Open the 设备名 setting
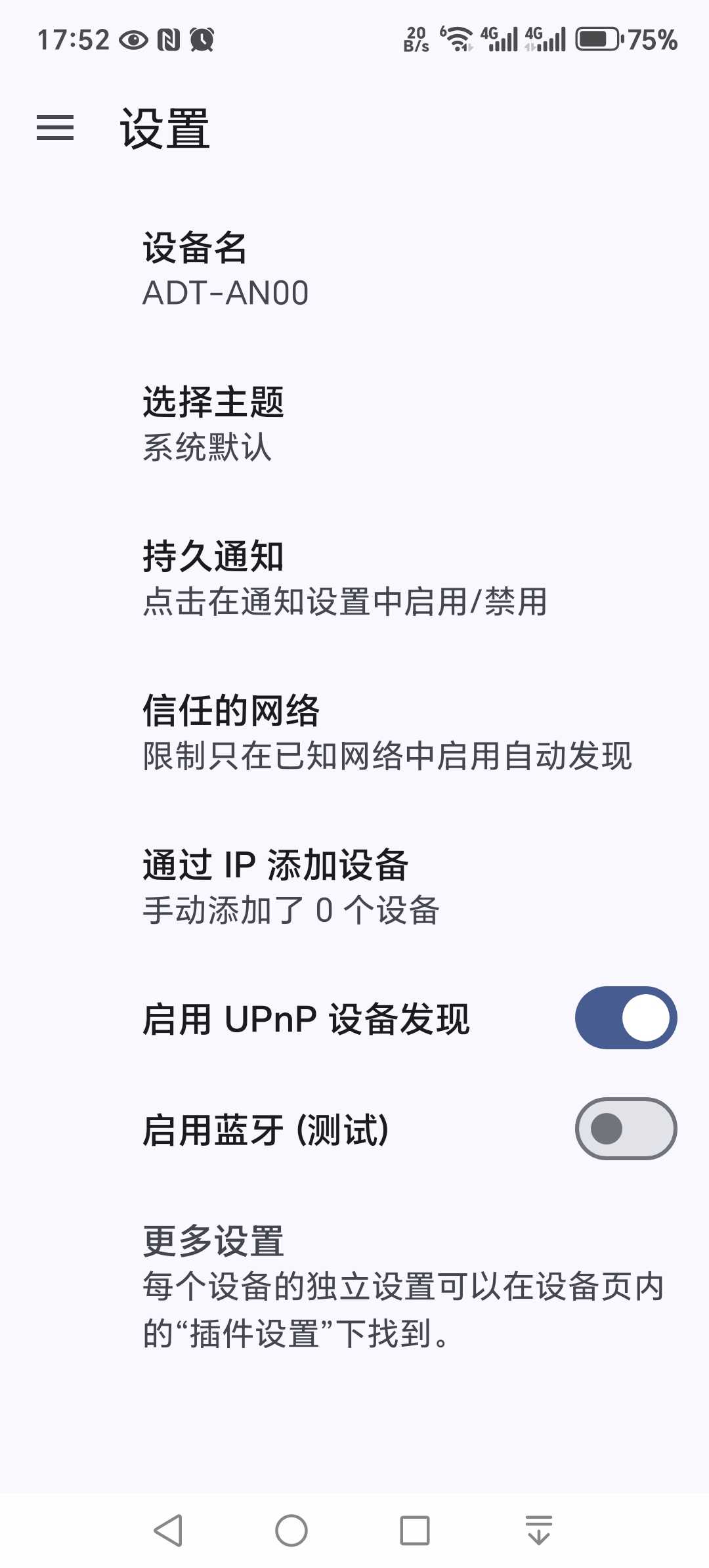 pyautogui.click(x=354, y=270)
